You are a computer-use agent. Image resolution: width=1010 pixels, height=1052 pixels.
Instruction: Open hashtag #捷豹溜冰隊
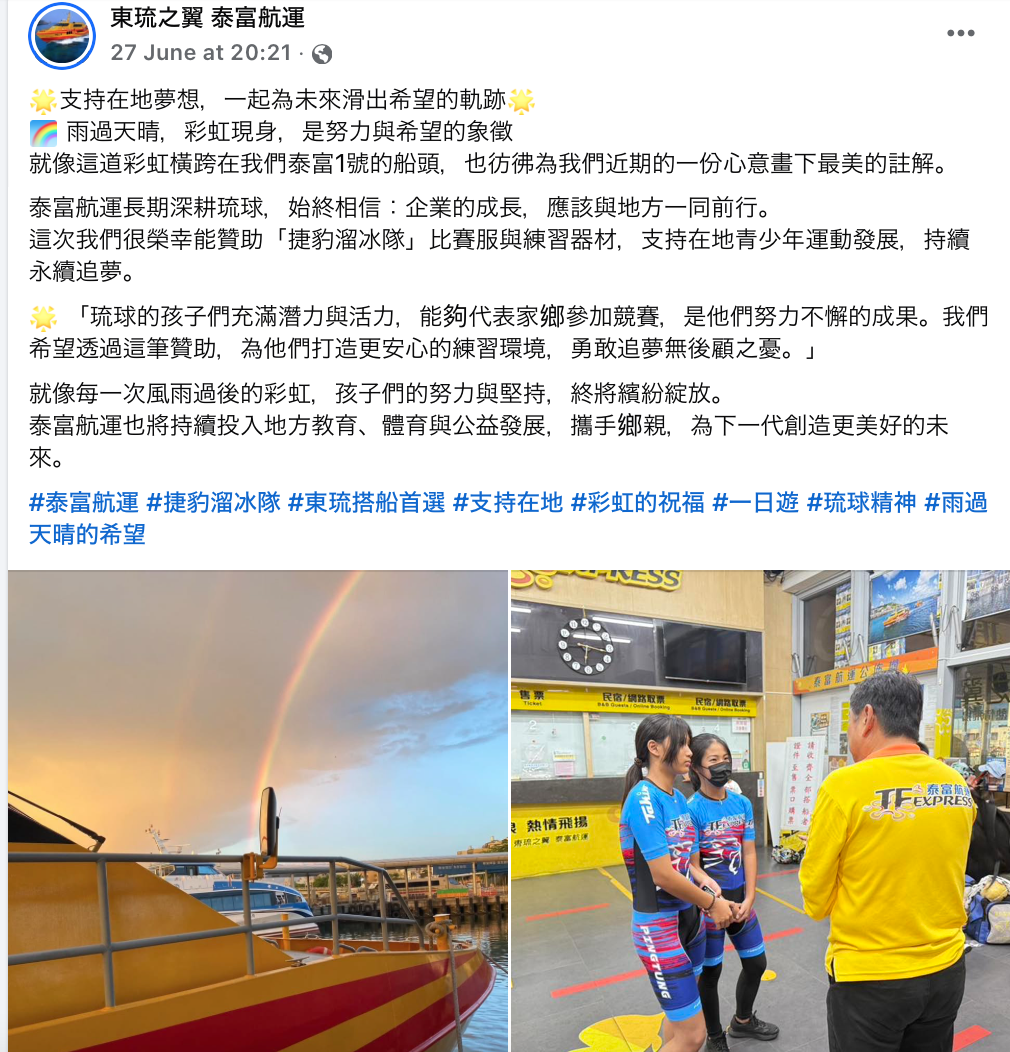(213, 503)
